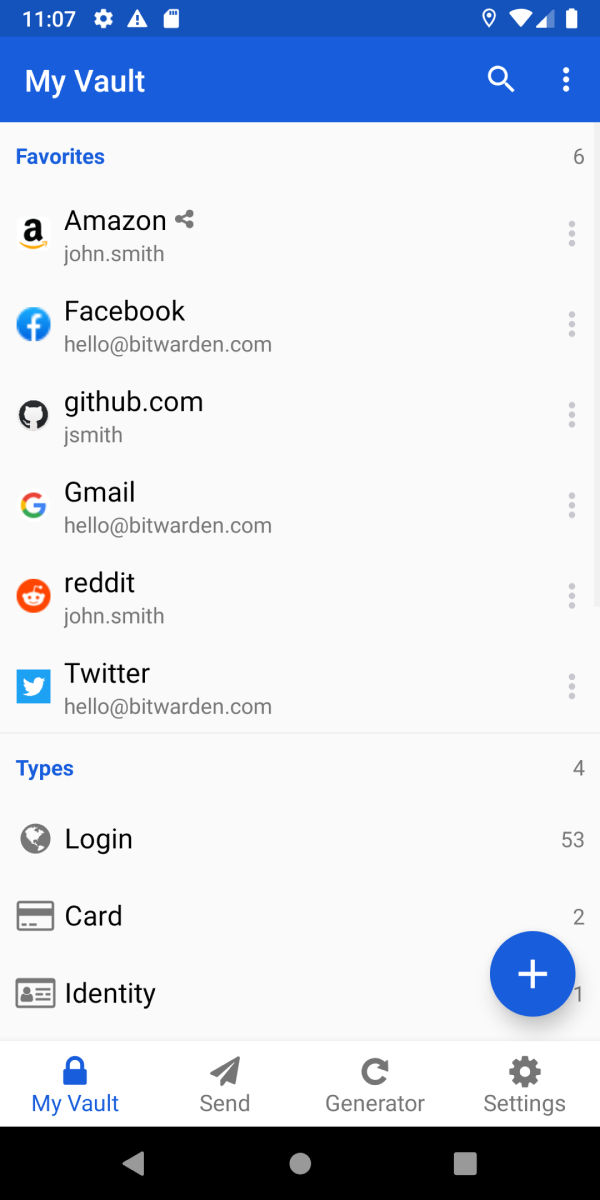Show options for the reddit entry
This screenshot has width=600, height=1200.
(572, 596)
